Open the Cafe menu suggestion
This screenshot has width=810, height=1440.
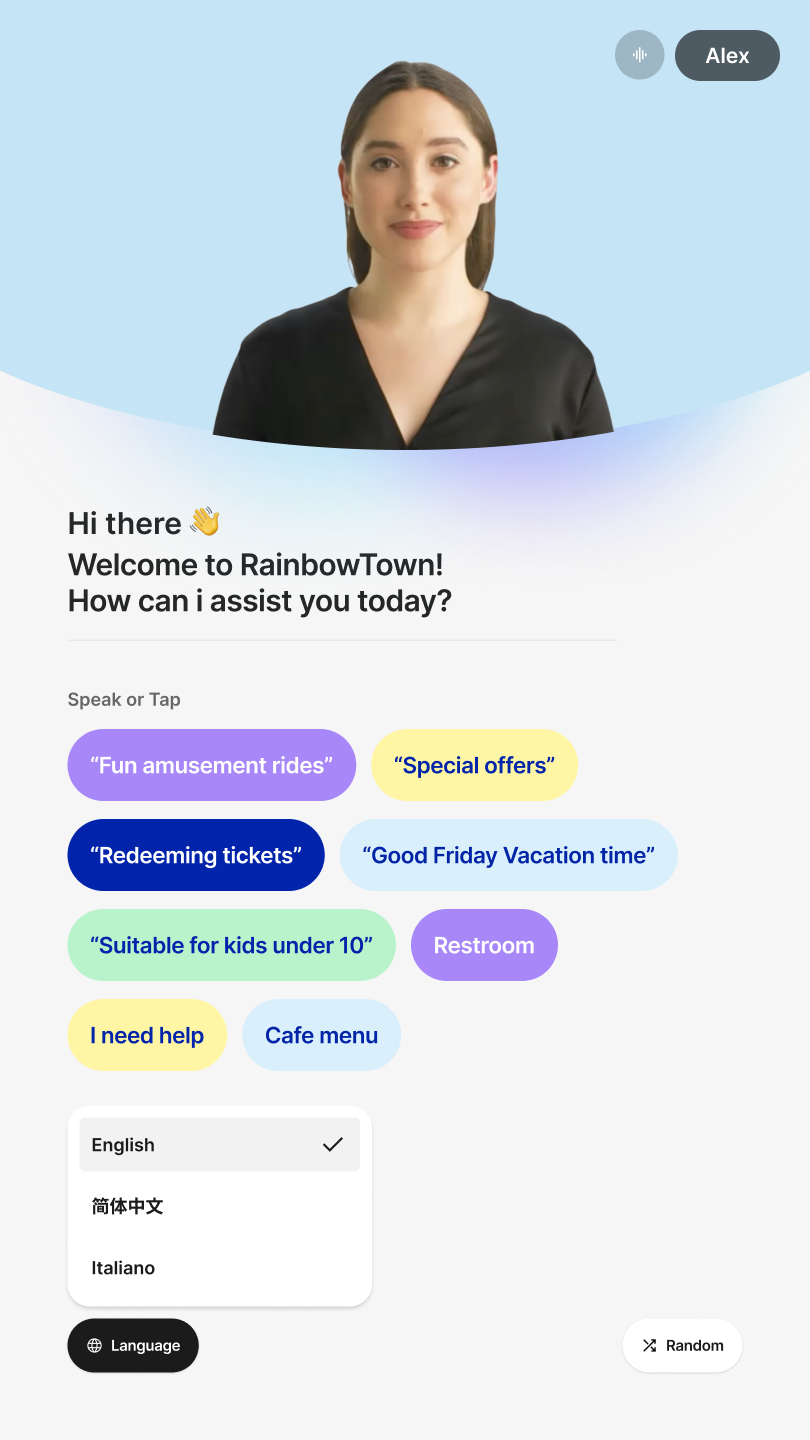pyautogui.click(x=321, y=1035)
